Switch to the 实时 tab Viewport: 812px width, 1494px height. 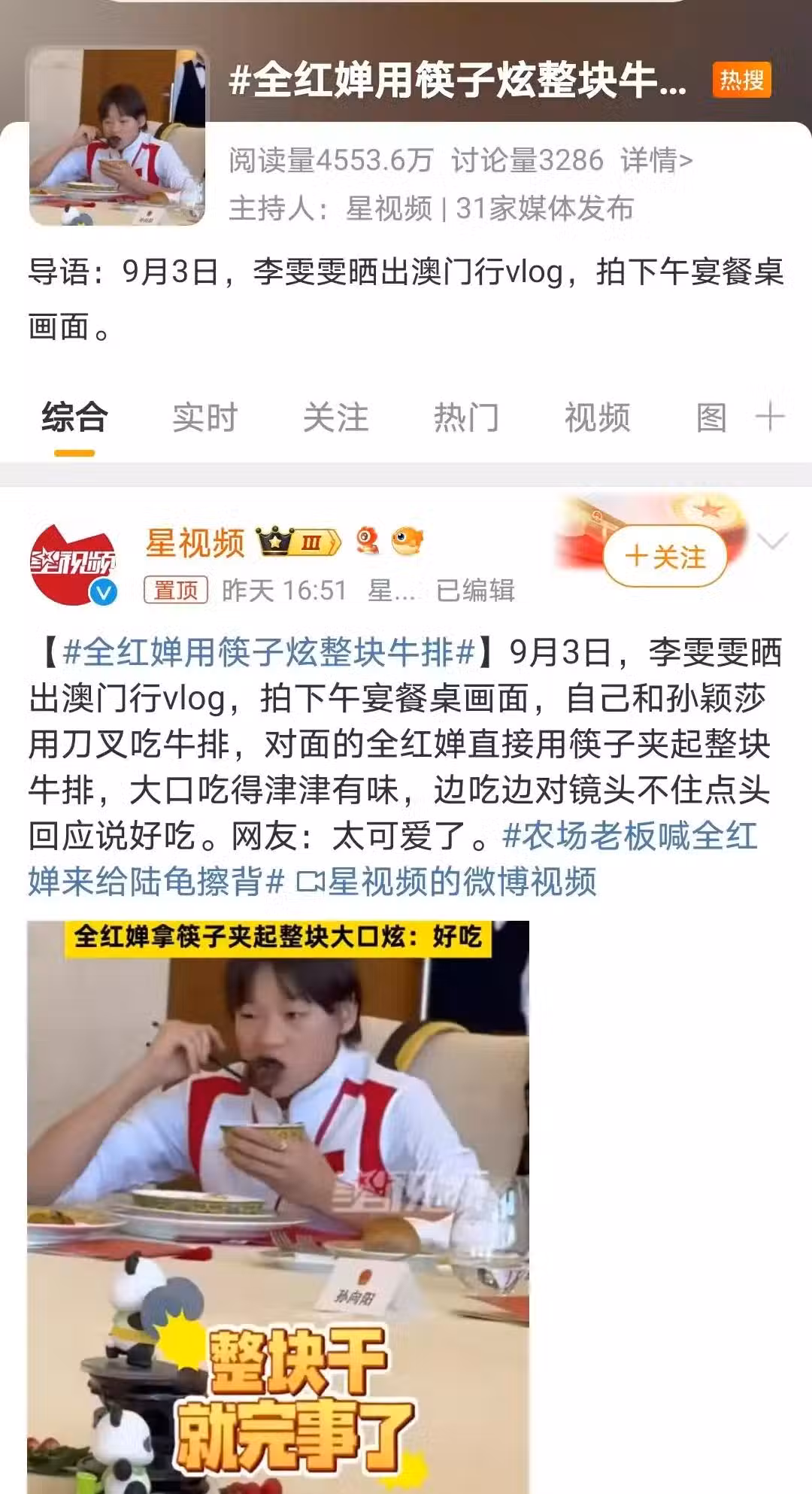(205, 418)
